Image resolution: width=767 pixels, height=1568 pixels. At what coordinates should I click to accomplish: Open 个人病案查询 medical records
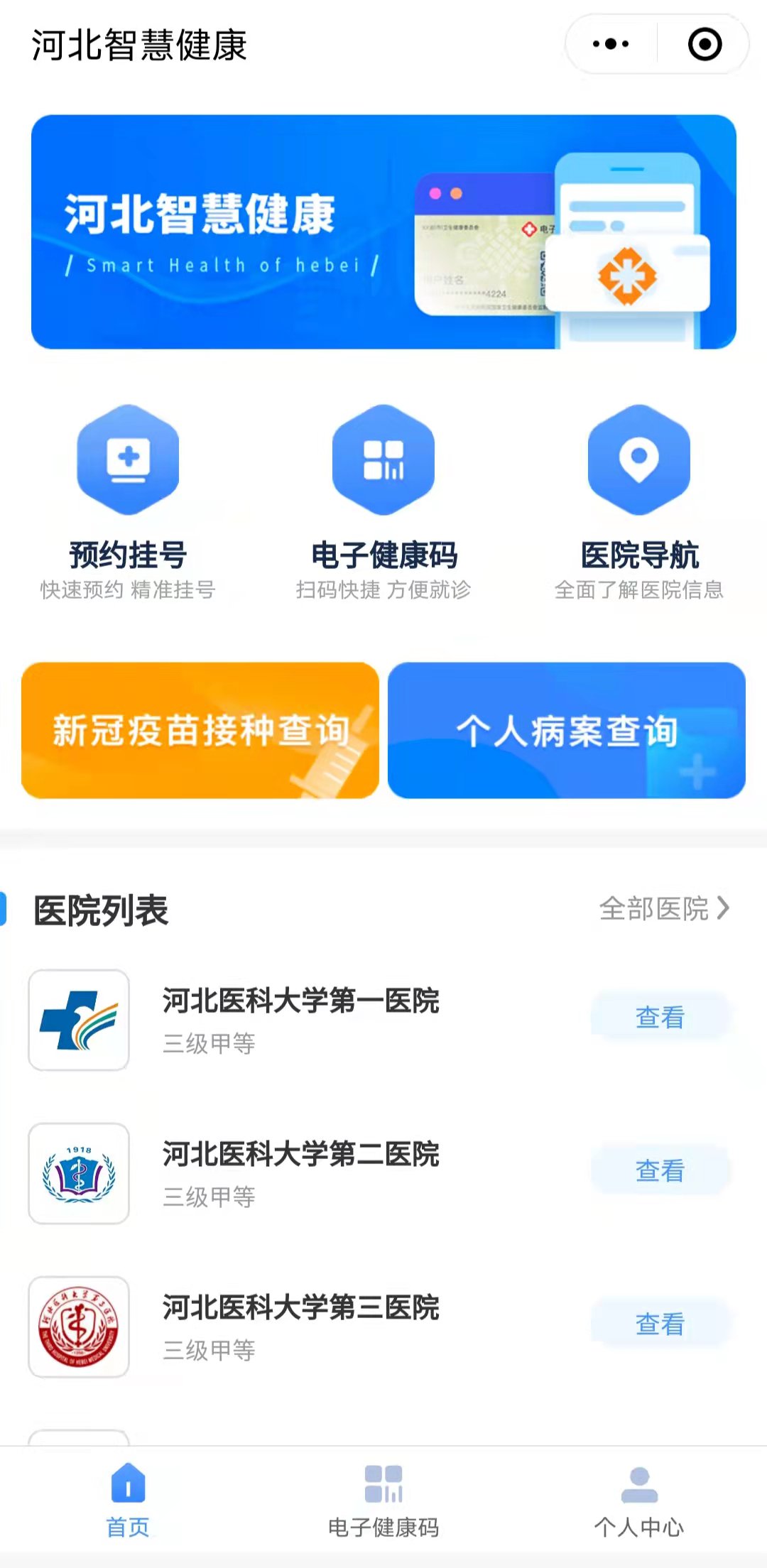[x=567, y=730]
